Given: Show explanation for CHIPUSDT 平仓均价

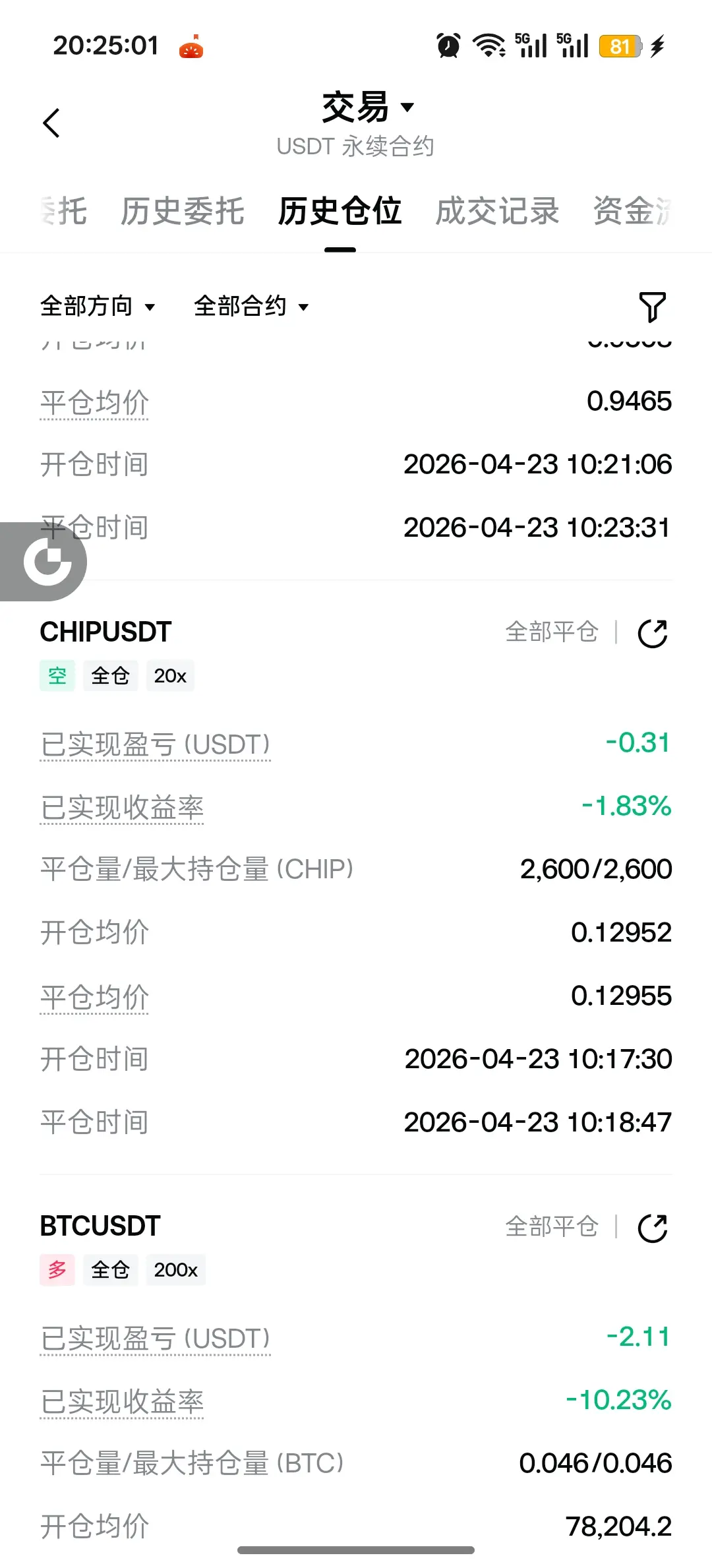Looking at the screenshot, I should pyautogui.click(x=94, y=996).
